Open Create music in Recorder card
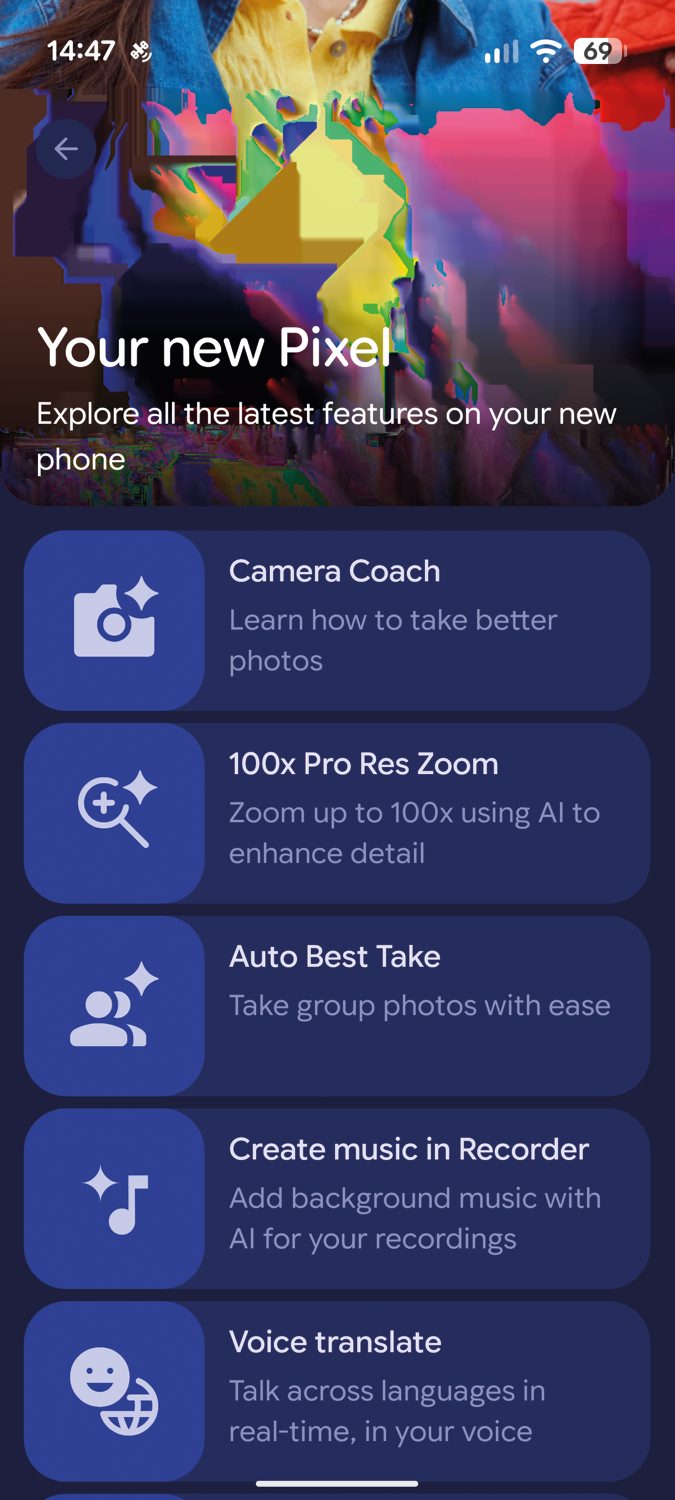 [337, 1198]
